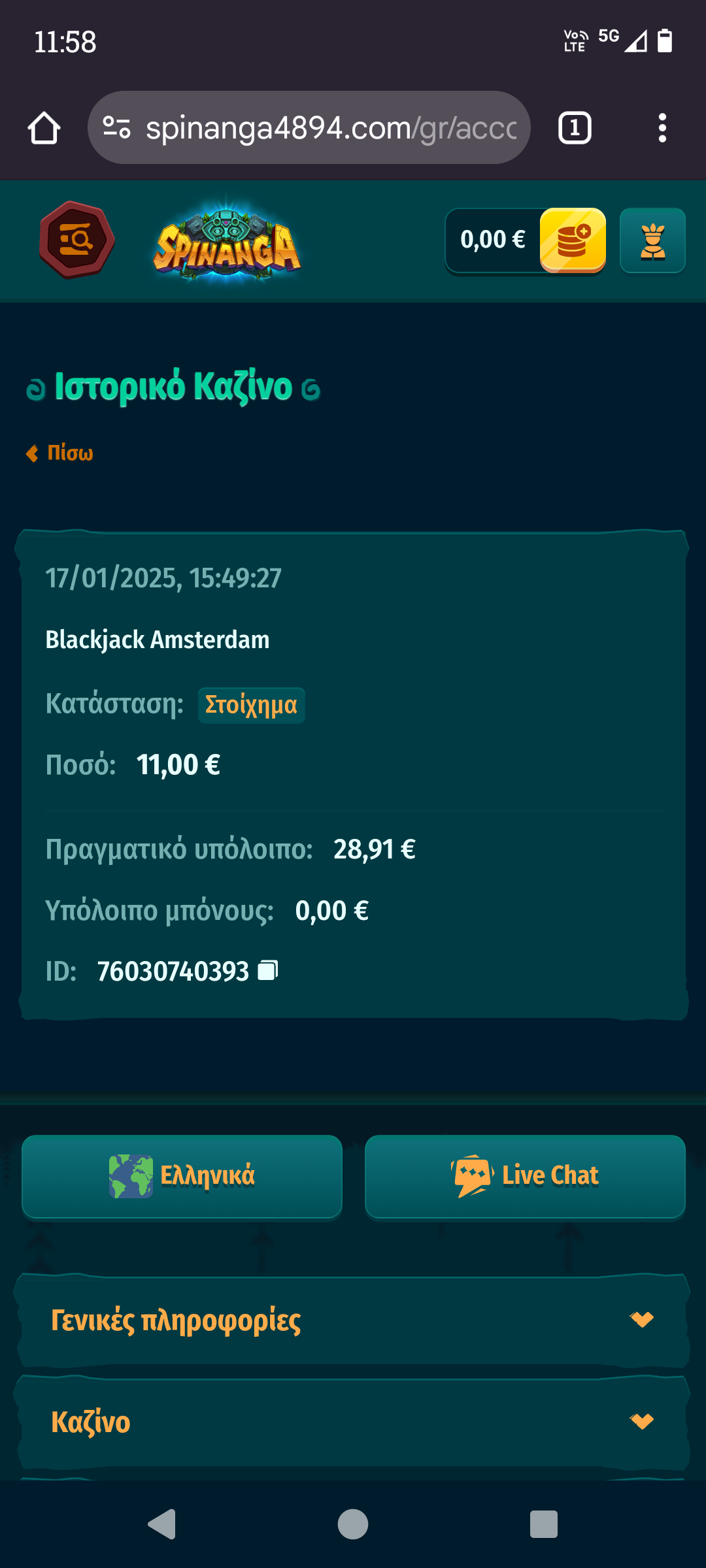The width and height of the screenshot is (706, 1568).
Task: Change language with the Ελληνικά button
Action: tap(182, 1176)
